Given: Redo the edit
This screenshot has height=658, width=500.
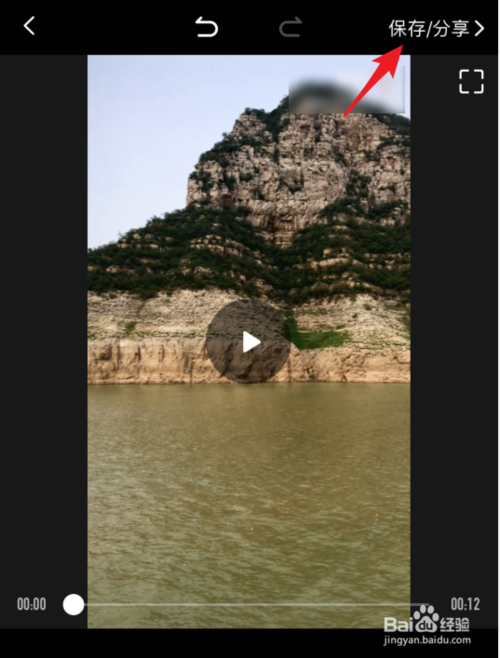Looking at the screenshot, I should [x=291, y=27].
